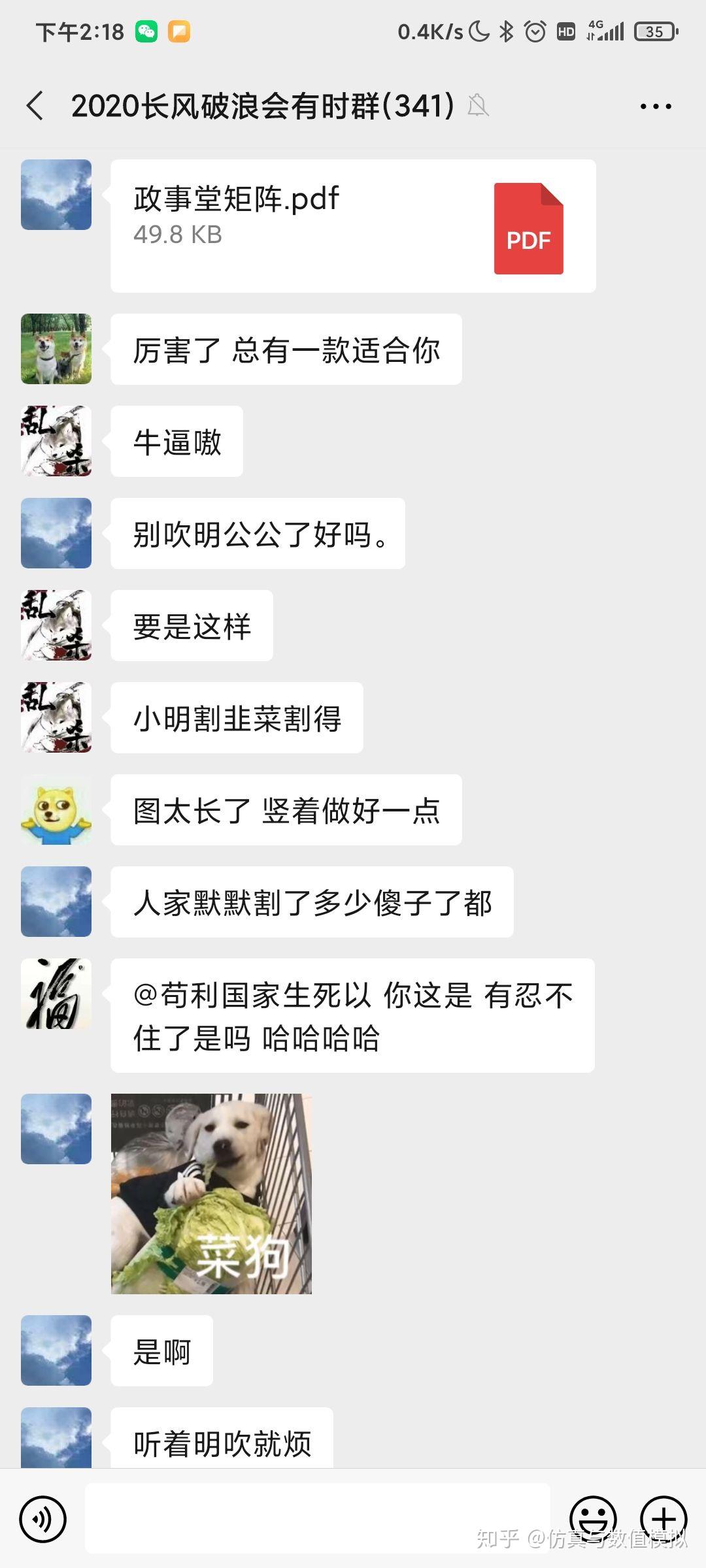This screenshot has width=706, height=1568.
Task: Open the plus attachment menu
Action: 664,1519
